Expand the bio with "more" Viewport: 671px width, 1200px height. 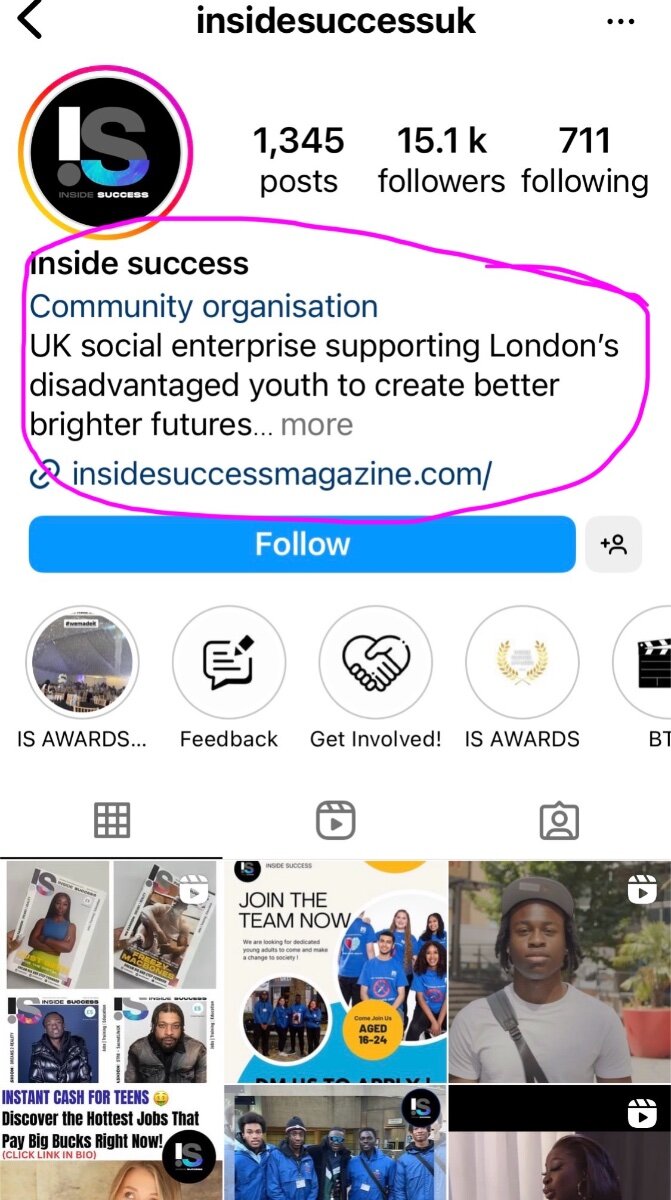tap(317, 425)
